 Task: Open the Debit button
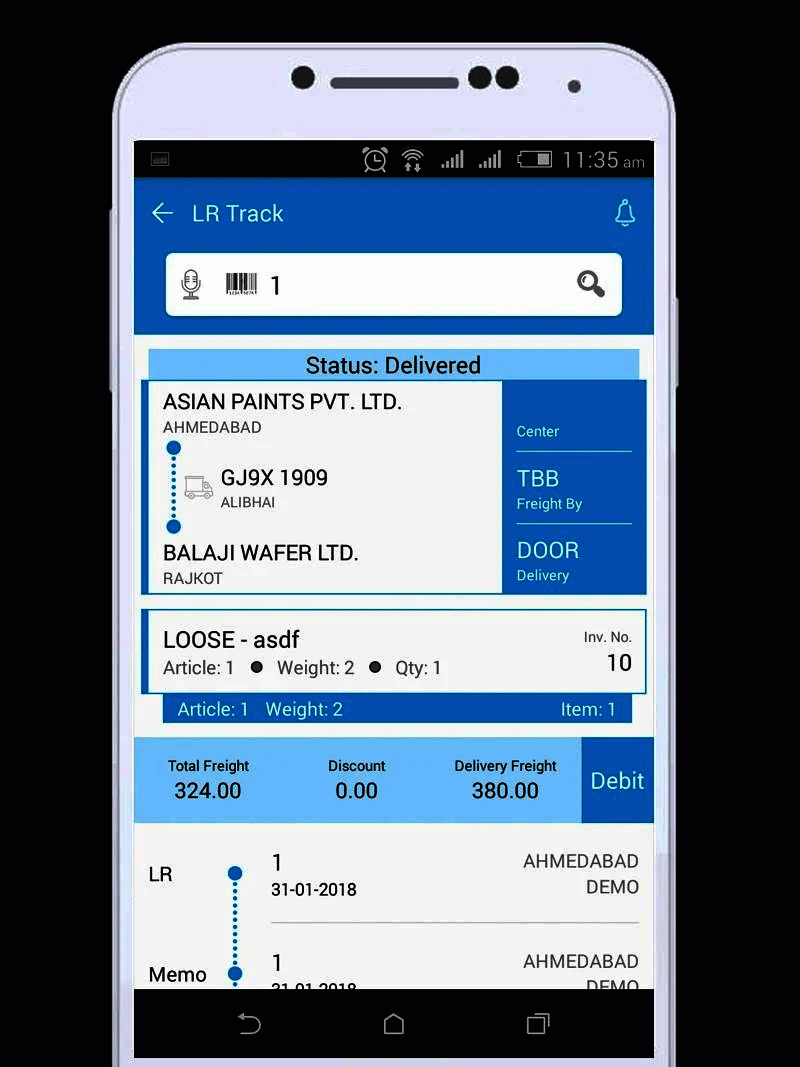pos(617,781)
